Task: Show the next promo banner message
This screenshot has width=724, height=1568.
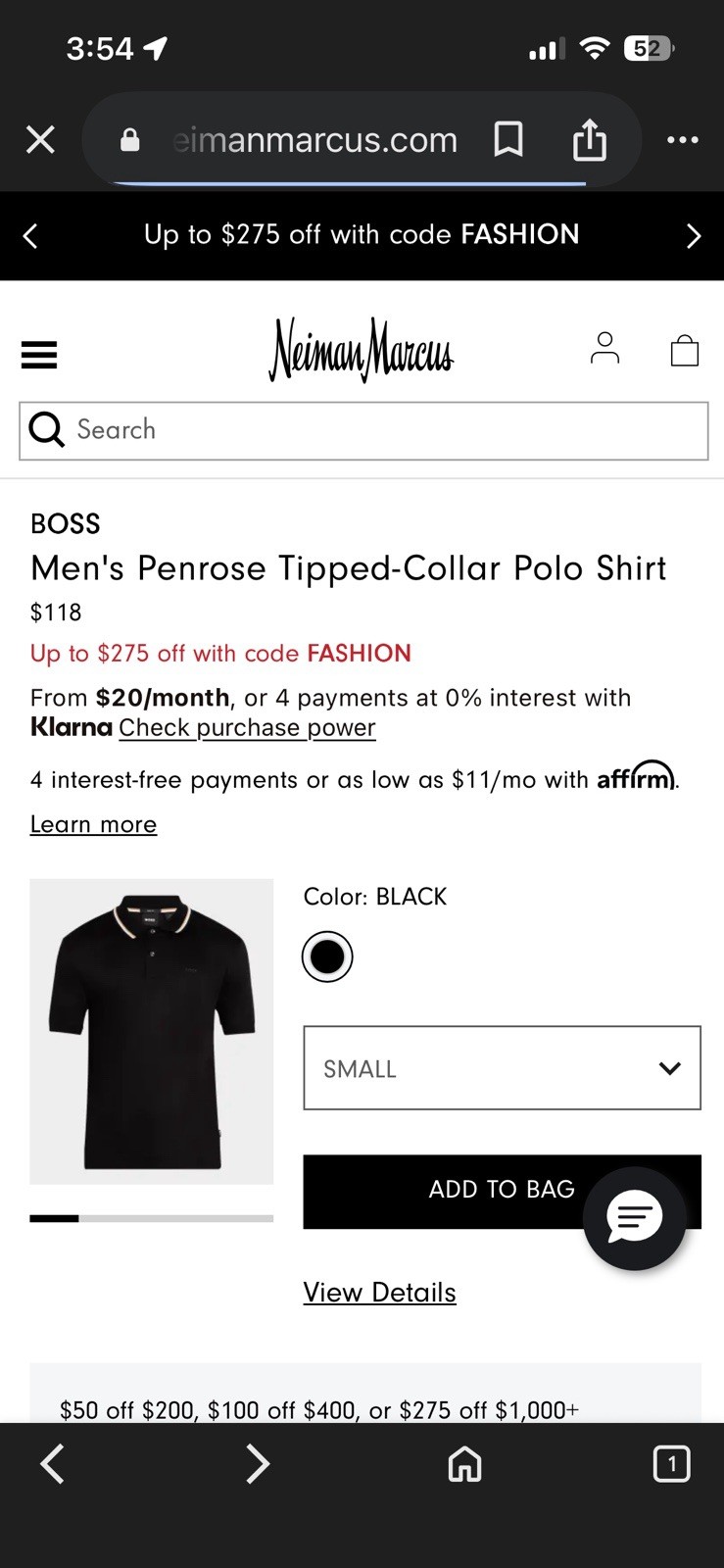Action: (x=694, y=236)
